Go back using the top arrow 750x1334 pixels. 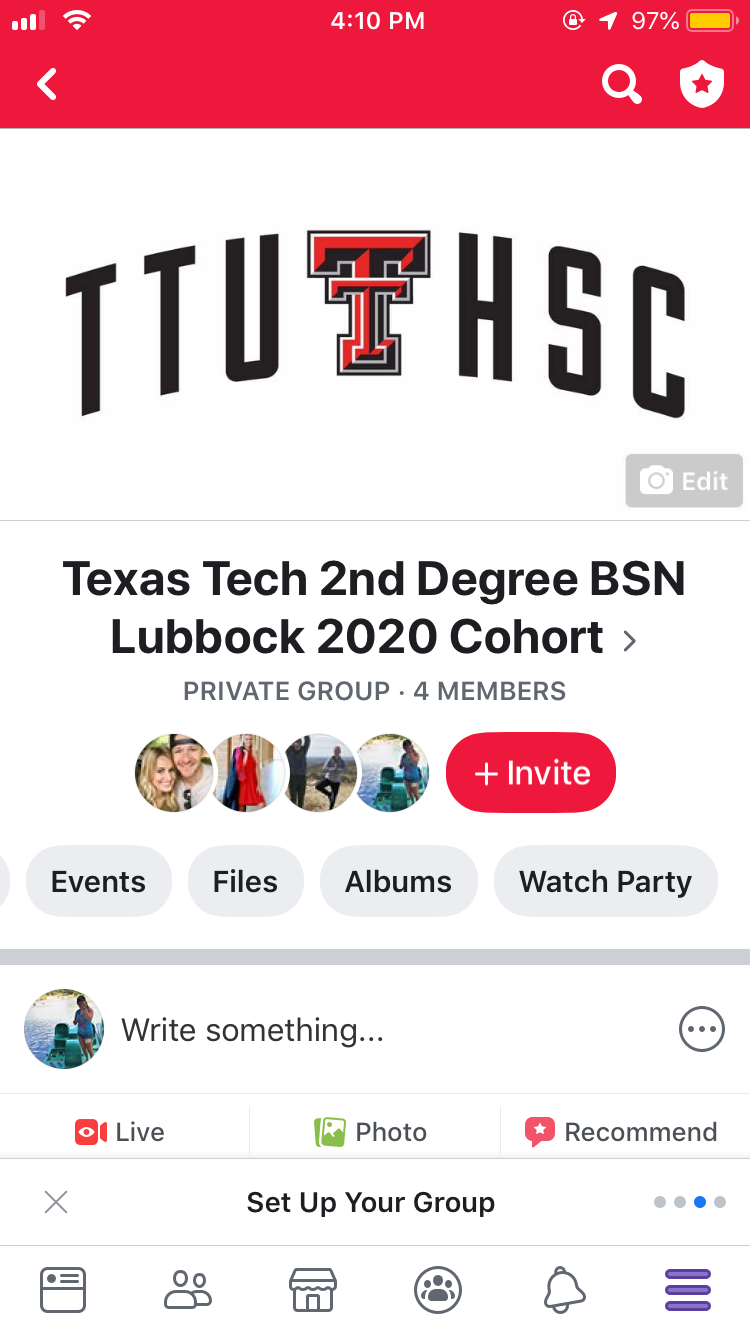(47, 85)
